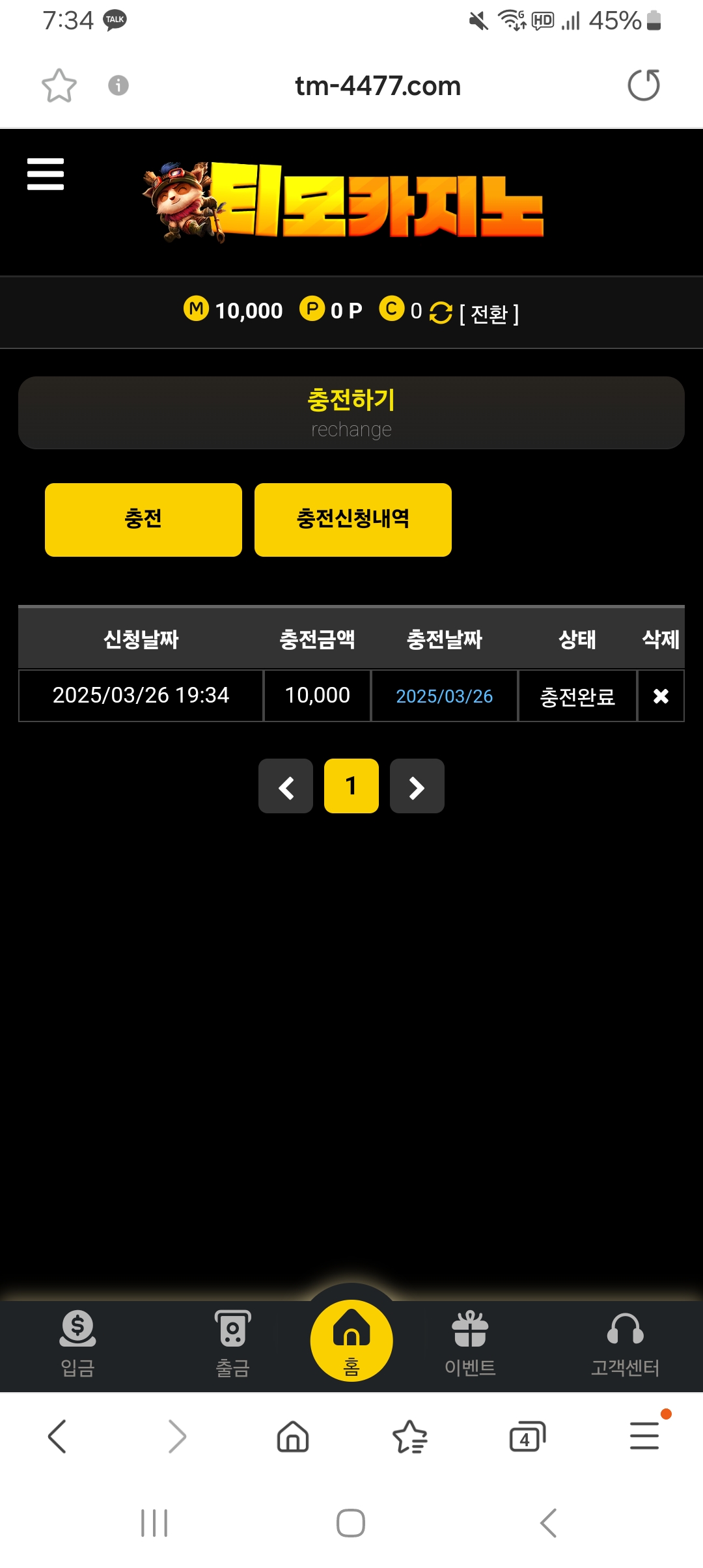Screen dimensions: 703x1568
Task: Open the 충전신청내역 history tab
Action: tap(353, 520)
